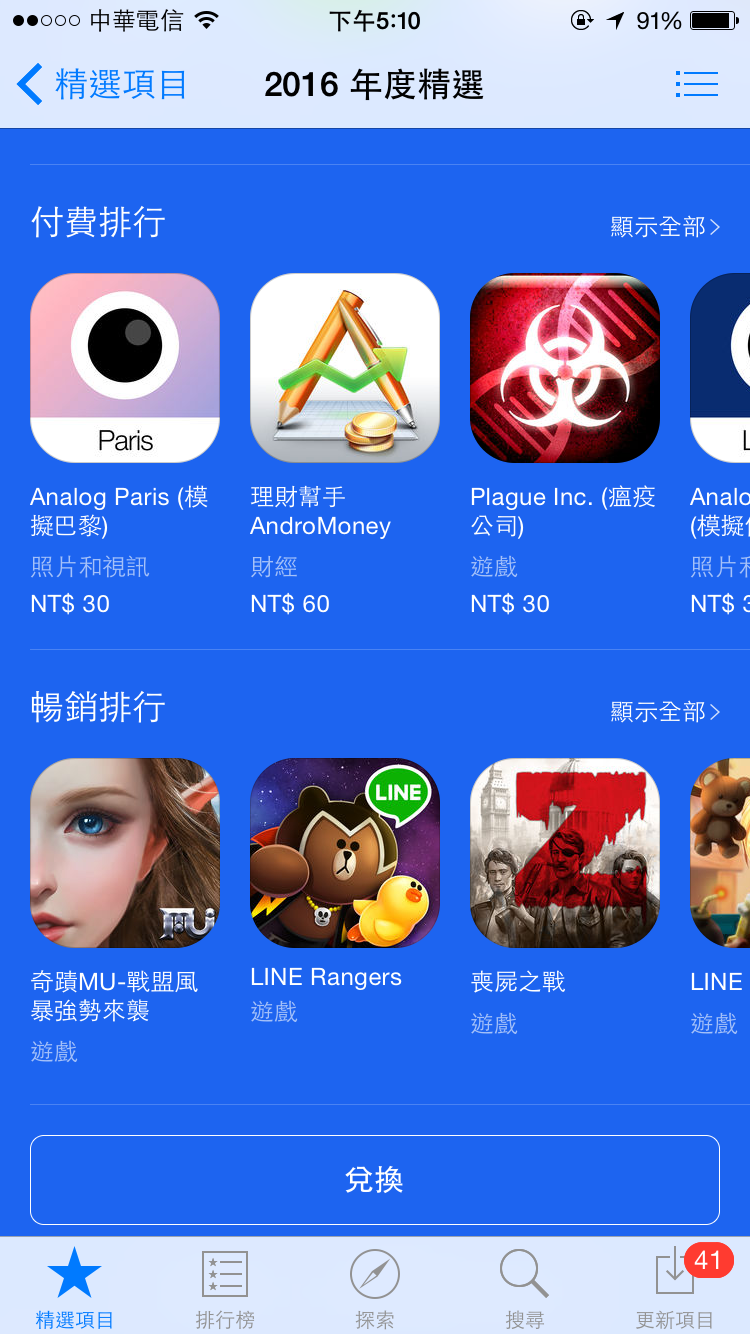Show all in 暢銷排行
The height and width of the screenshot is (1334, 750).
pyautogui.click(x=665, y=712)
